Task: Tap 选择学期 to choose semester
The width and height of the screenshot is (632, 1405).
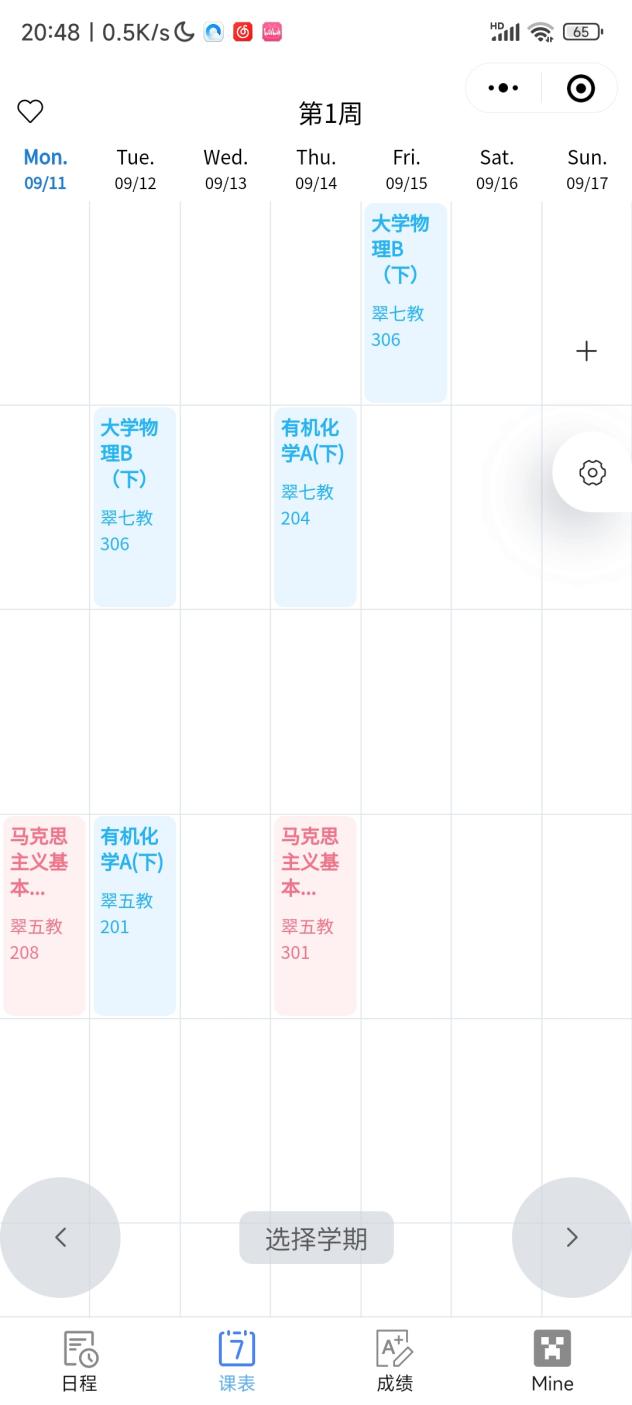Action: pyautogui.click(x=316, y=1238)
